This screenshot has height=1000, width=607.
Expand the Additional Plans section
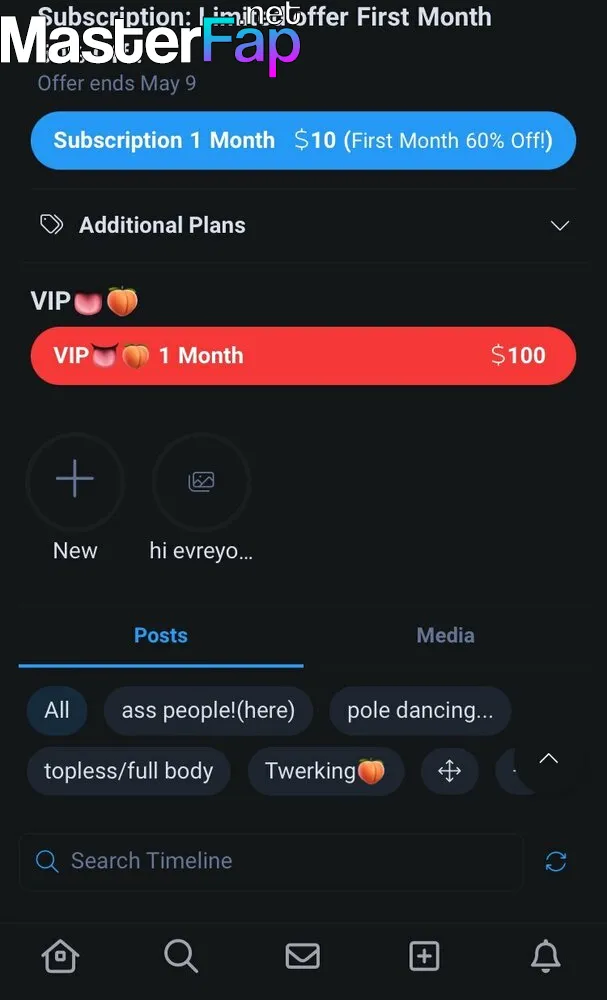point(304,225)
